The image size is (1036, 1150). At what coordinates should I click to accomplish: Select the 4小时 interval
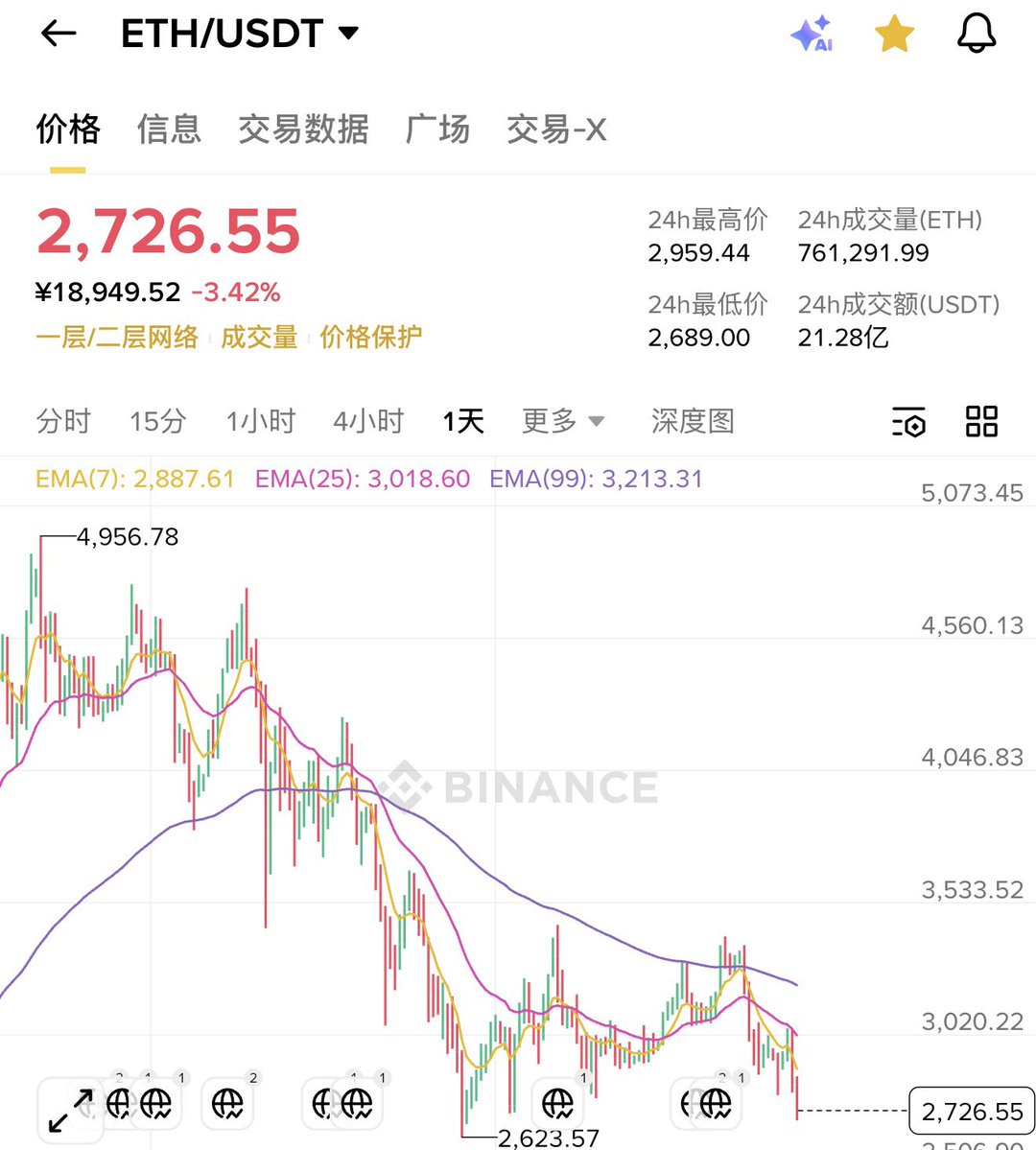368,421
